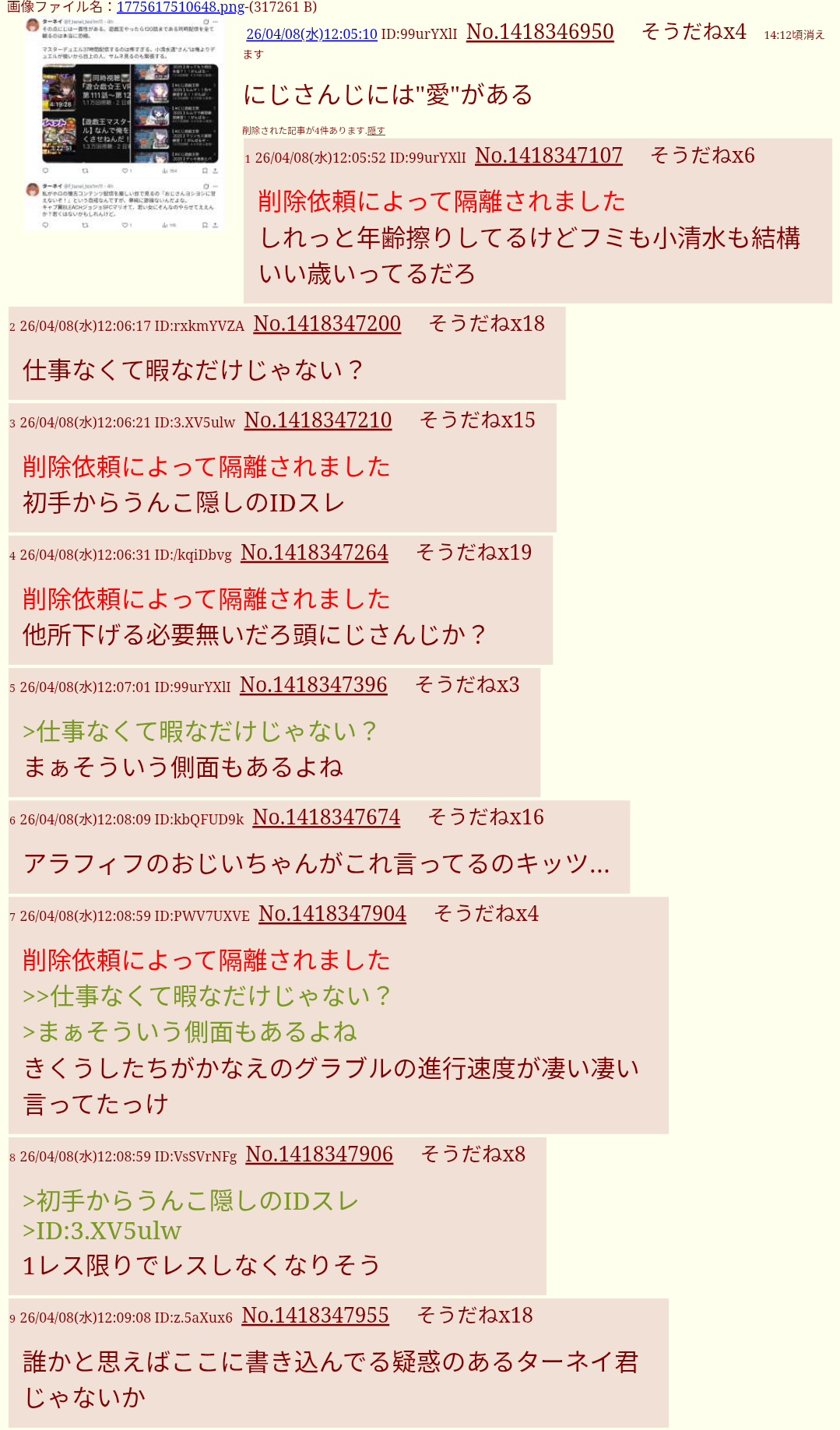Open post number No.1418347264
The image size is (840, 1430).
(314, 553)
